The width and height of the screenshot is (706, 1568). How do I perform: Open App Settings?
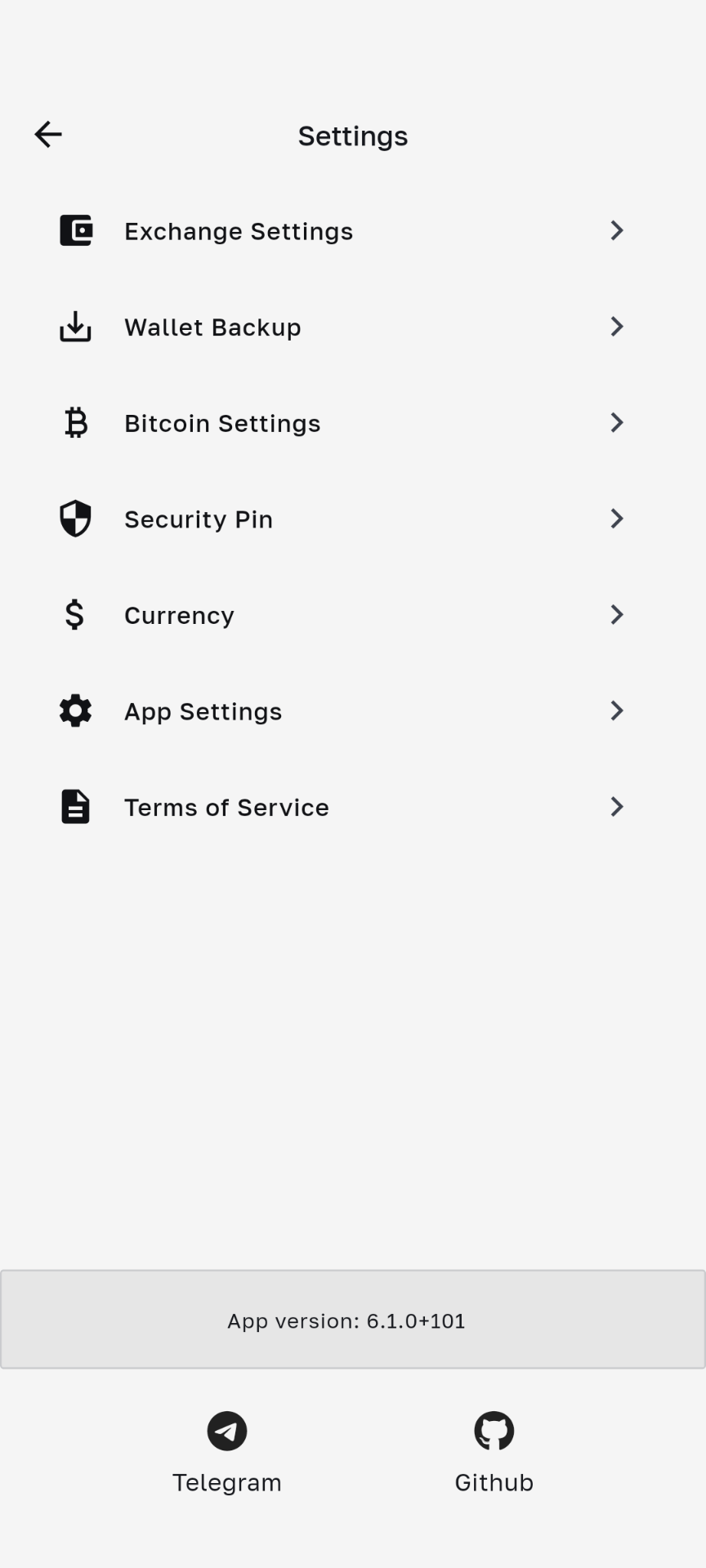[343, 711]
